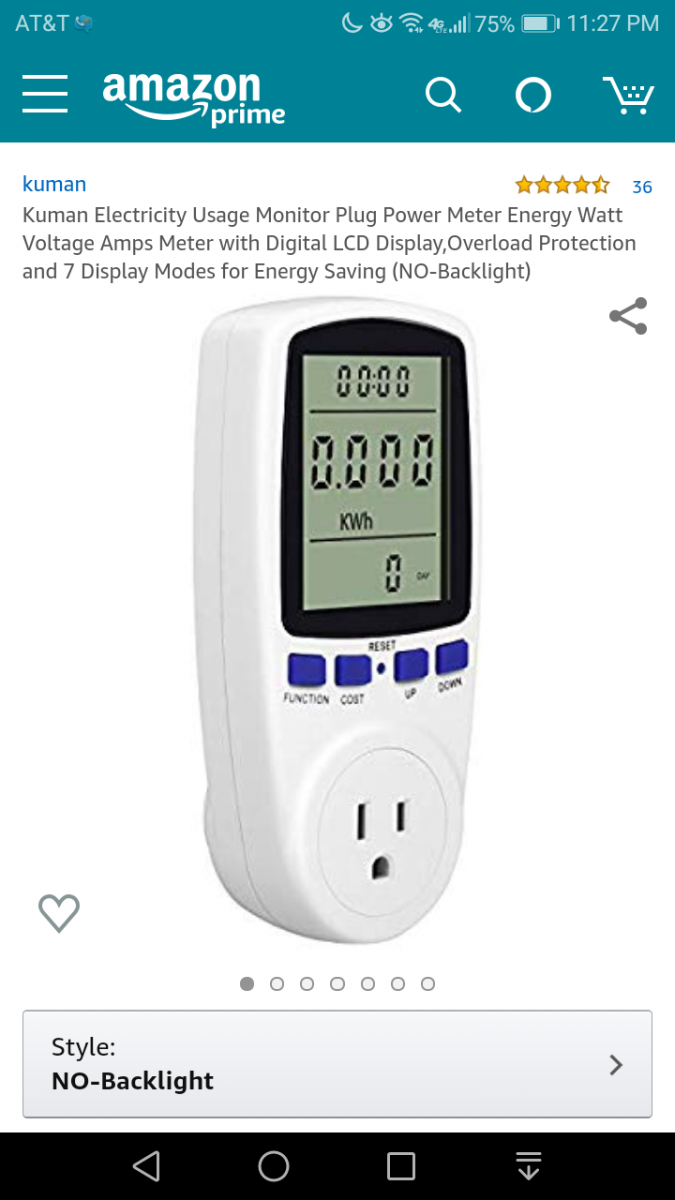Visit the kuman brand link
675x1200 pixels.
coord(54,184)
